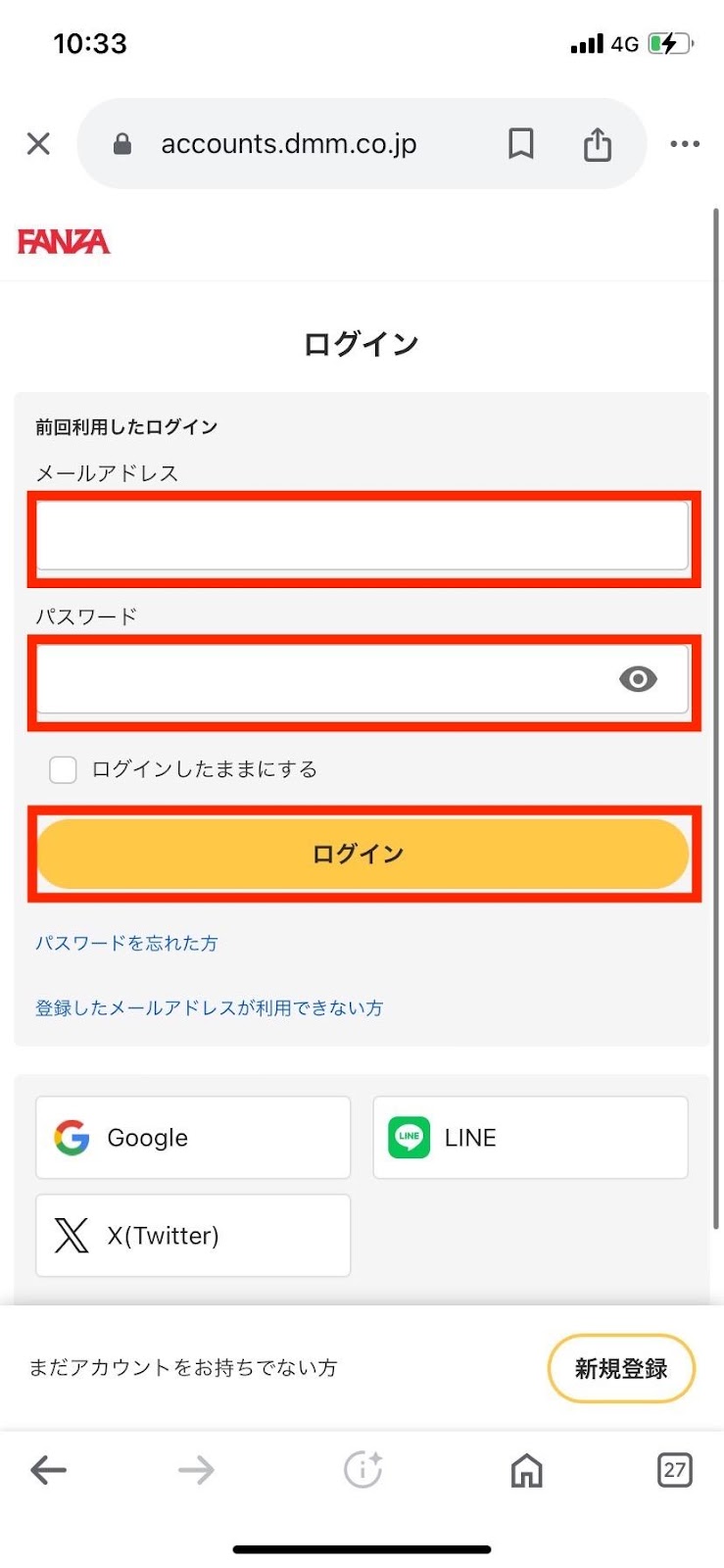
Task: Sign in with X(Twitter)
Action: tap(193, 1235)
